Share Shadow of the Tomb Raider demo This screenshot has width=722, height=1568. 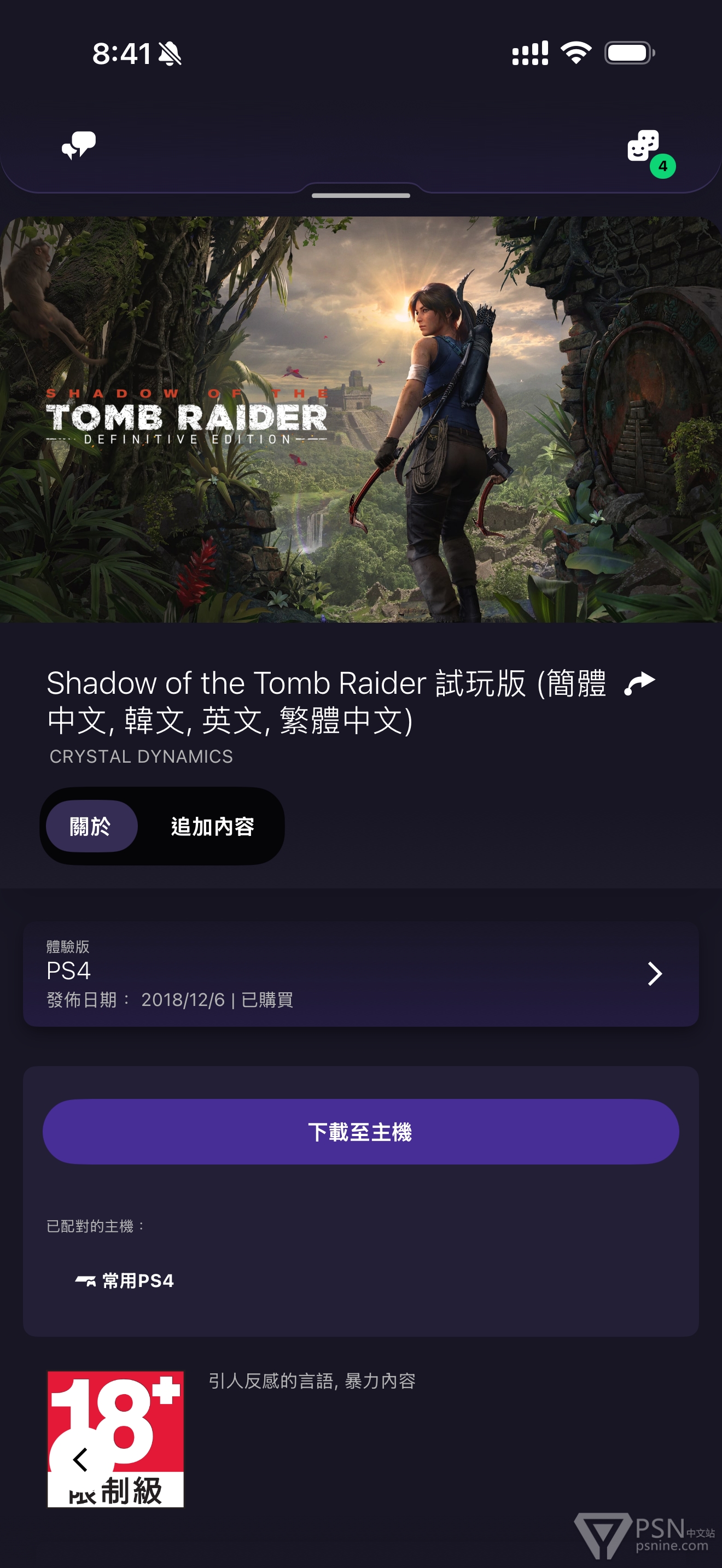639,683
